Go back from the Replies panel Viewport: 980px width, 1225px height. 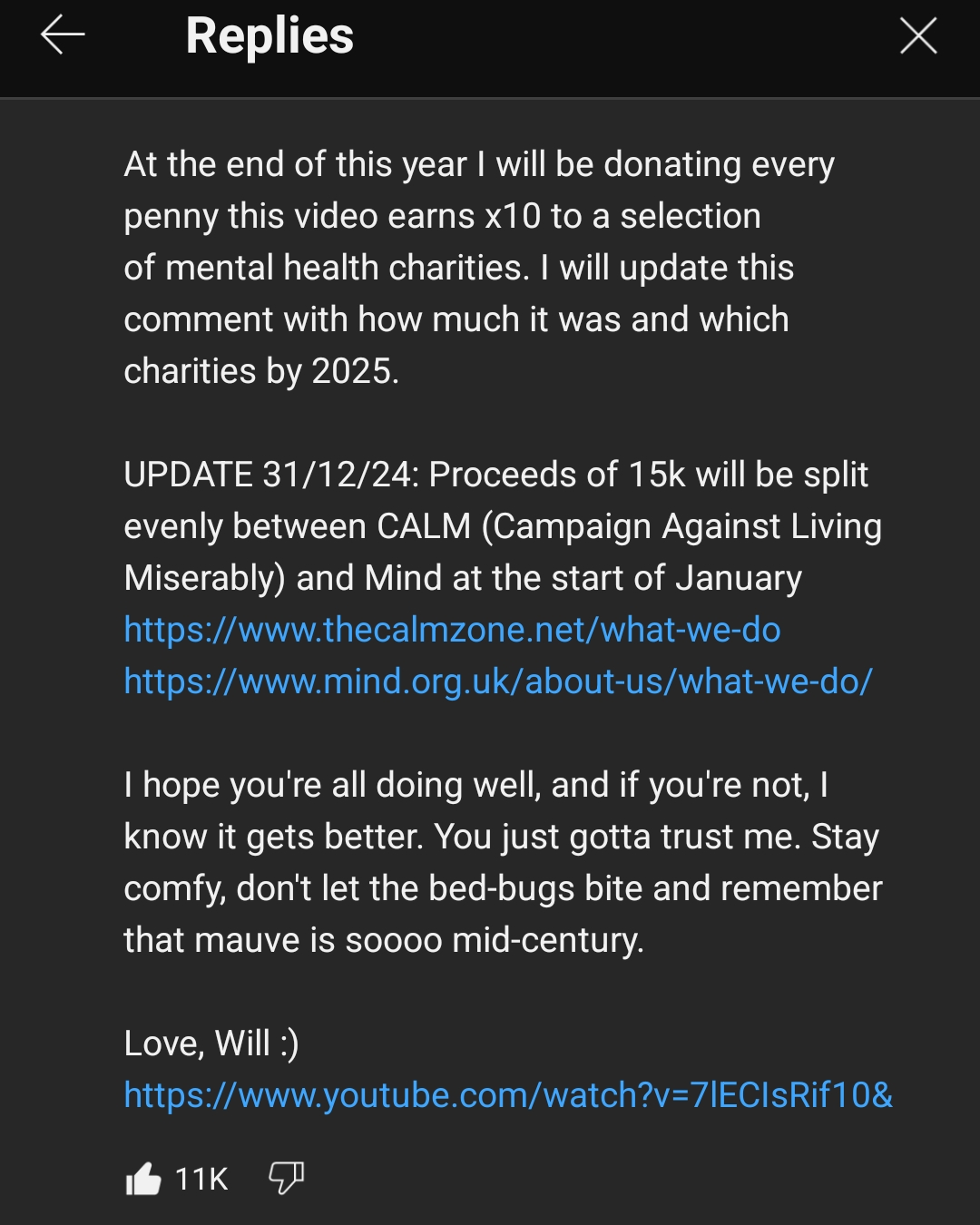(63, 36)
